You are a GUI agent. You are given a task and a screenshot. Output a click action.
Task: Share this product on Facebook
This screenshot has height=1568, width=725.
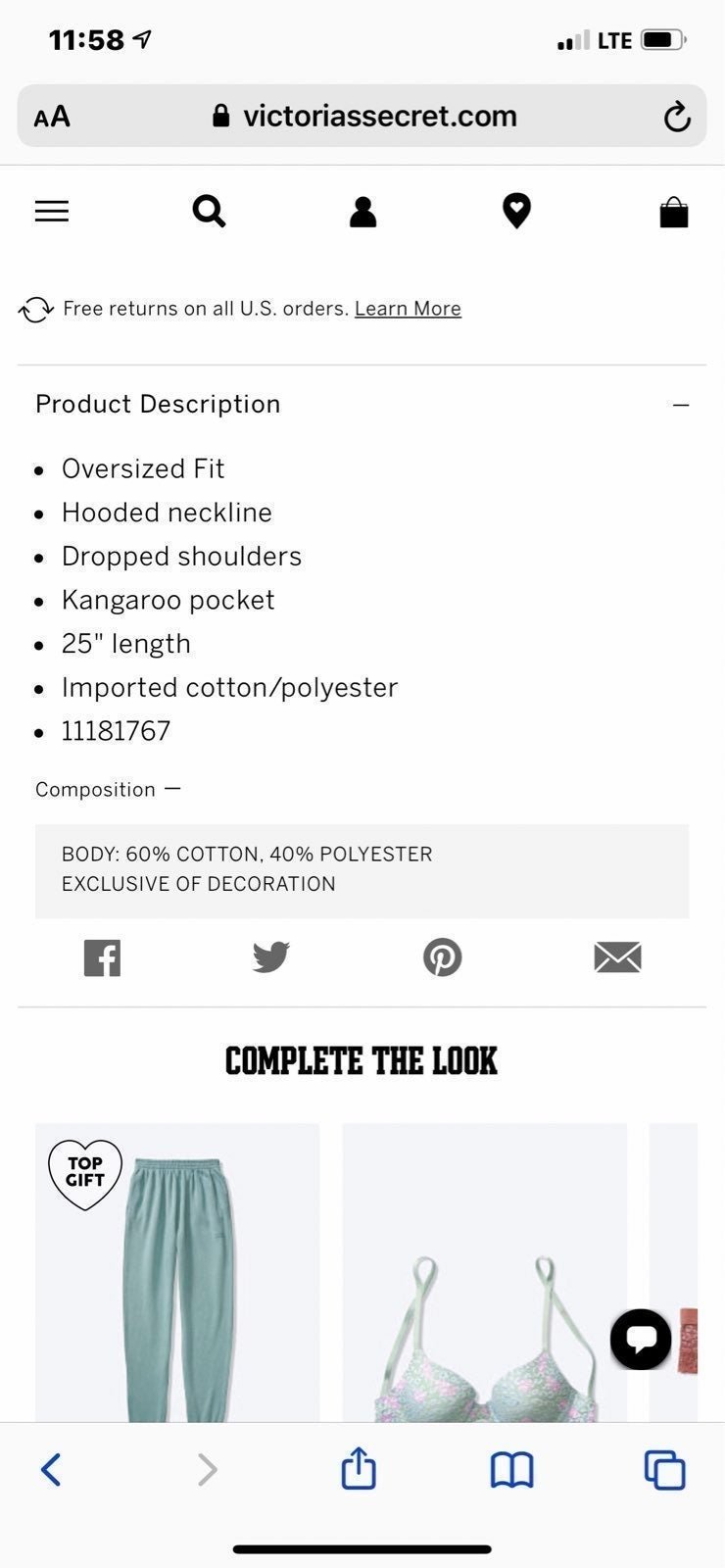(102, 957)
